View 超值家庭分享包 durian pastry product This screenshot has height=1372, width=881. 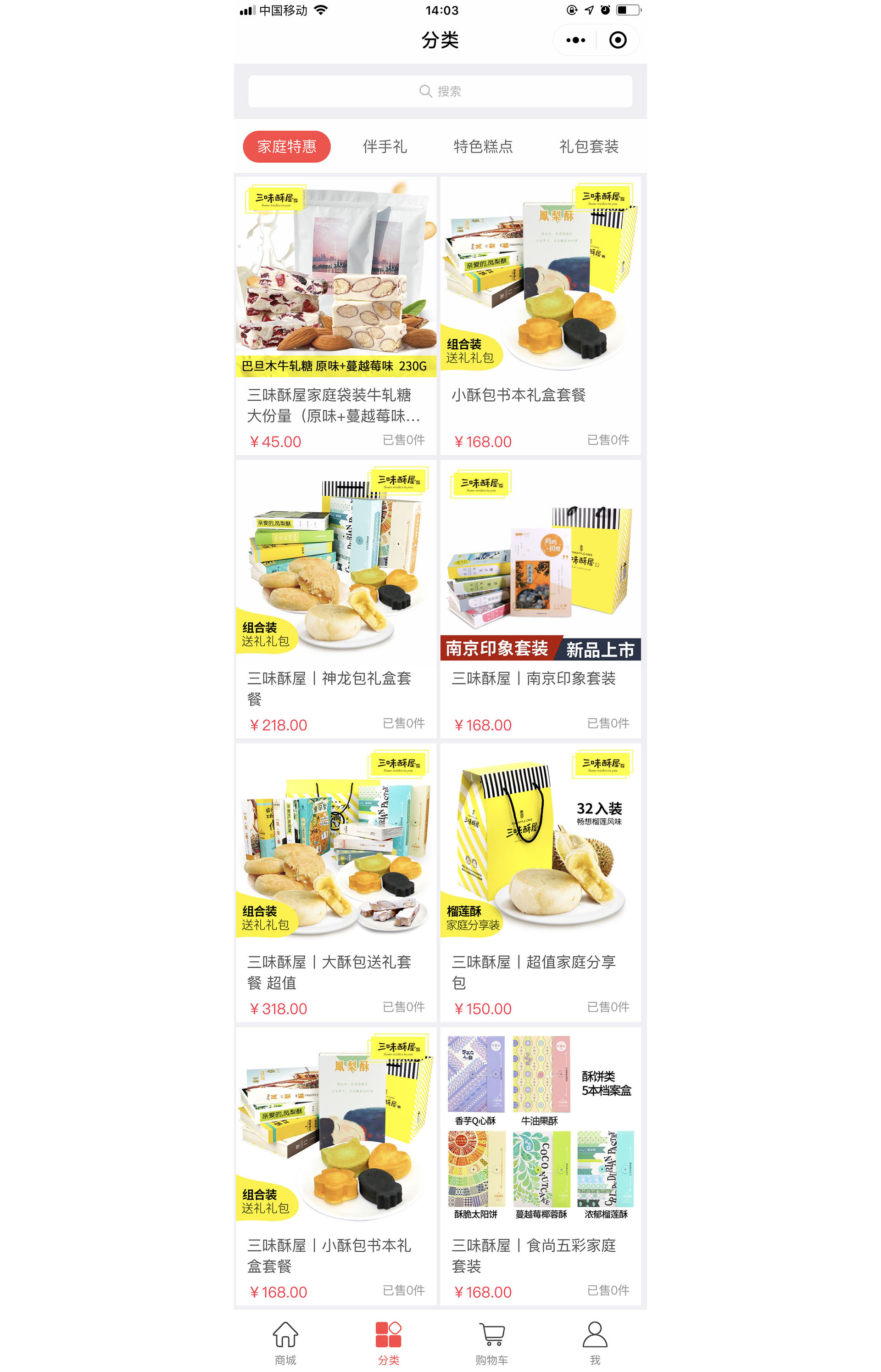pyautogui.click(x=540, y=881)
